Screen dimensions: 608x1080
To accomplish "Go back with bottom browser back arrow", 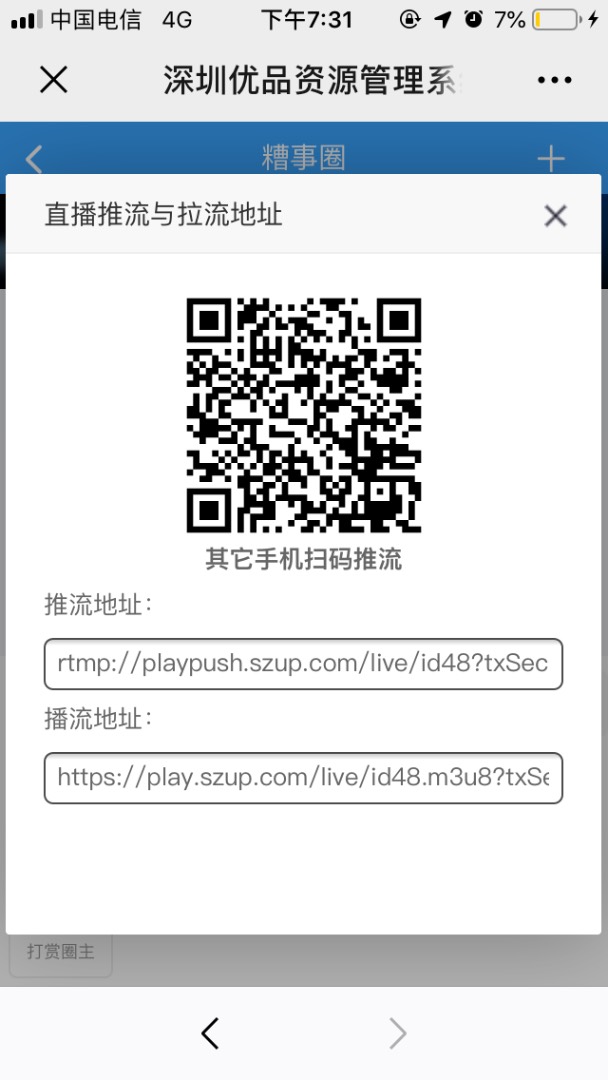I will [209, 1033].
